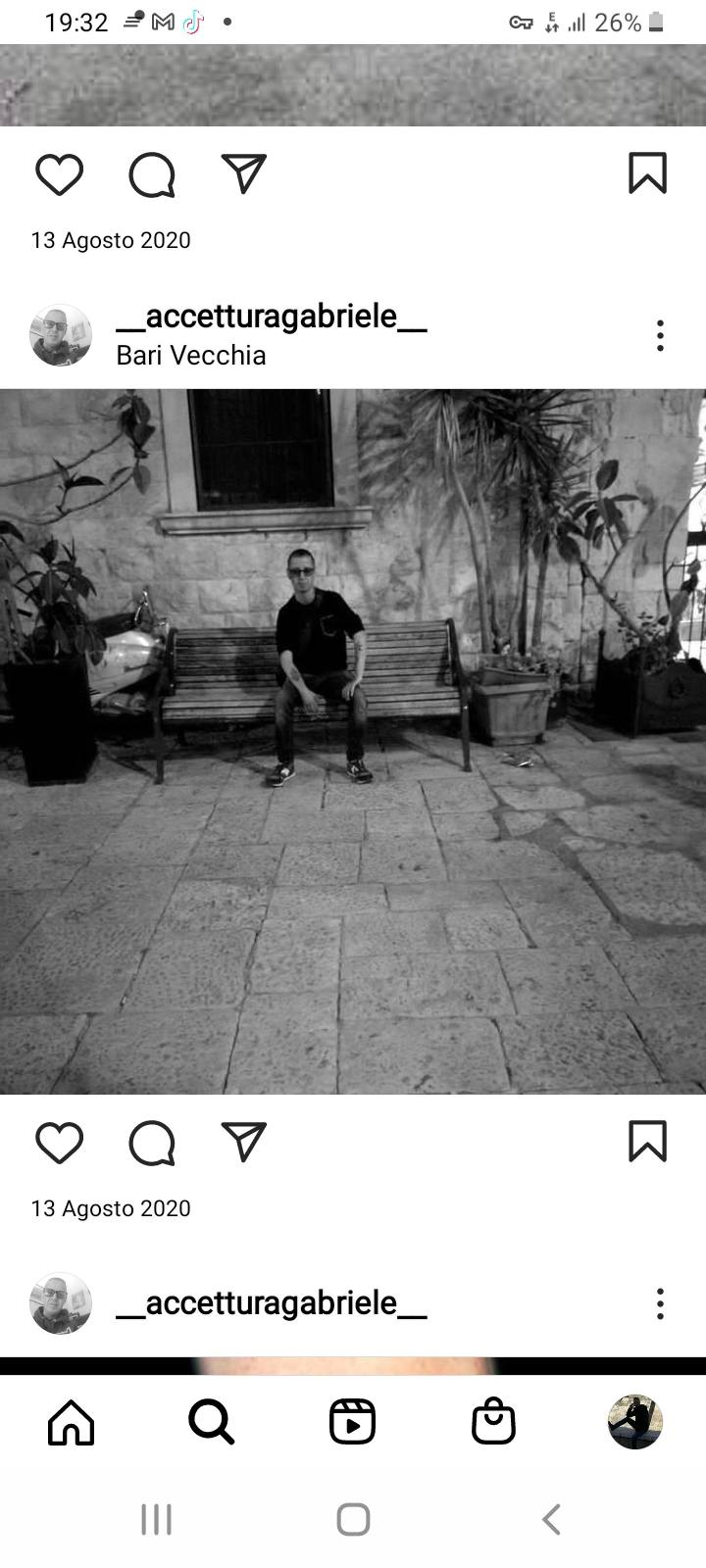The height and width of the screenshot is (1568, 706).
Task: Bookmark the Bari Vecchia bench photo post
Action: pyautogui.click(x=647, y=1142)
